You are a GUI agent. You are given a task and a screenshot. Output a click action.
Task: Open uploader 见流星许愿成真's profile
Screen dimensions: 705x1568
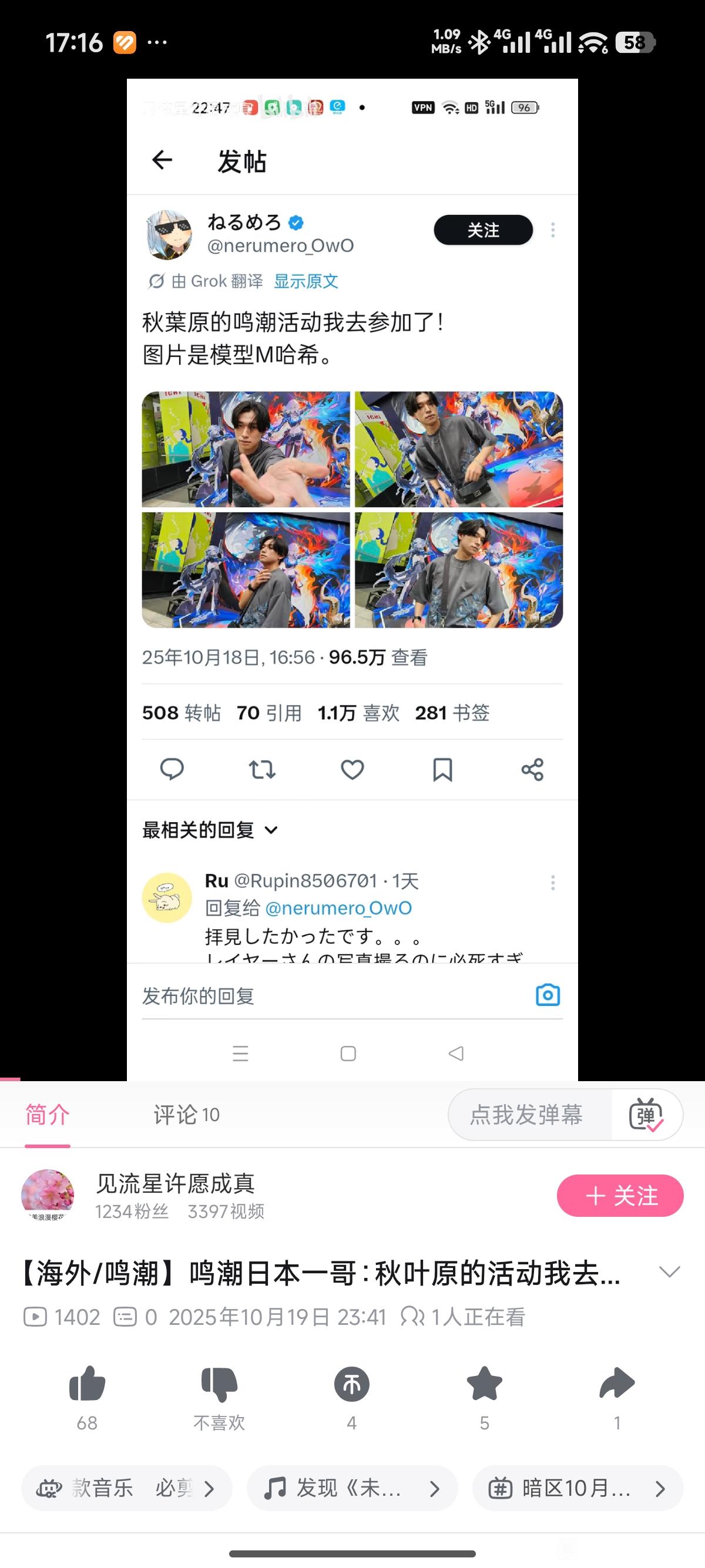(48, 1196)
